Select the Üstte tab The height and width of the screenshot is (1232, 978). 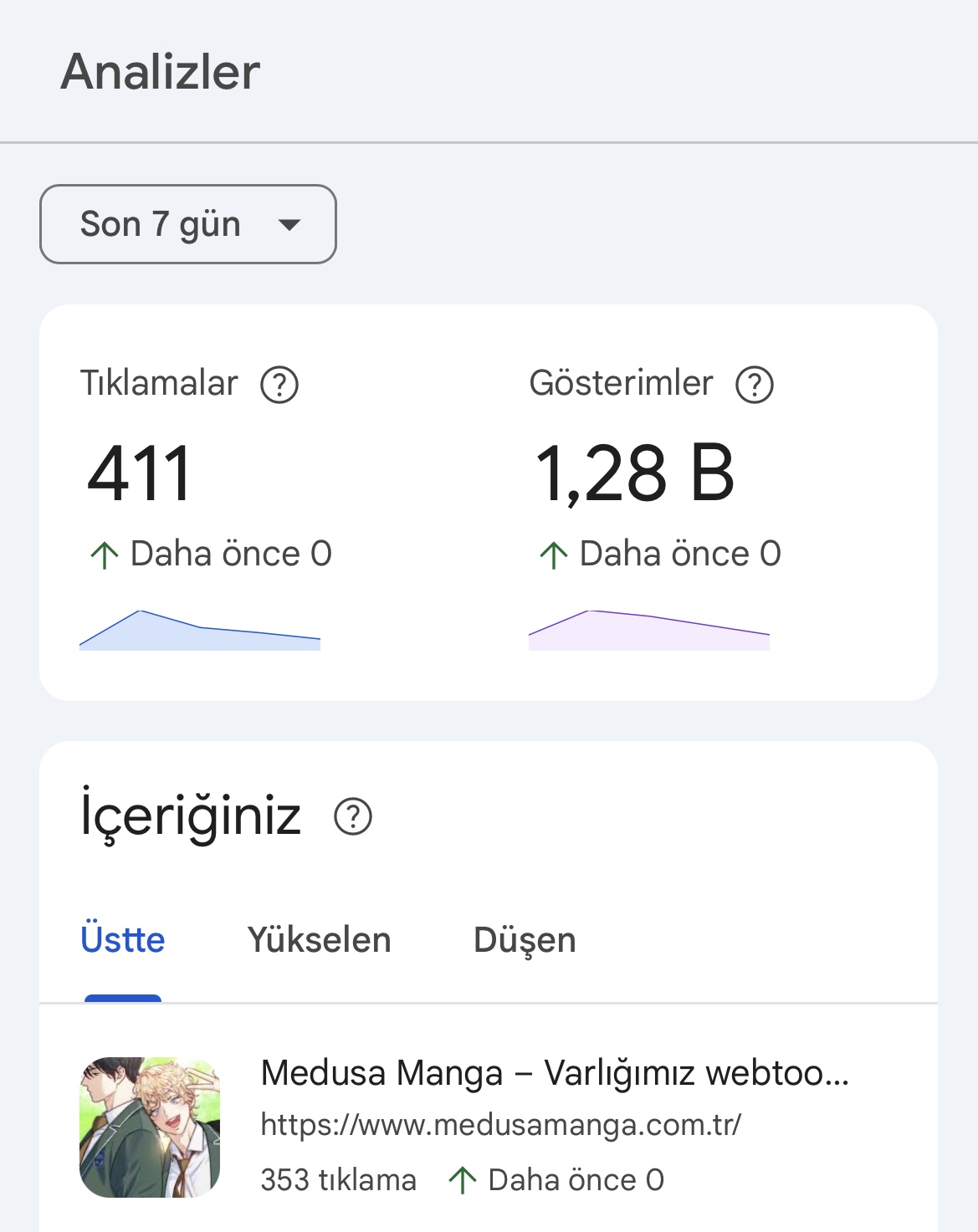[123, 940]
